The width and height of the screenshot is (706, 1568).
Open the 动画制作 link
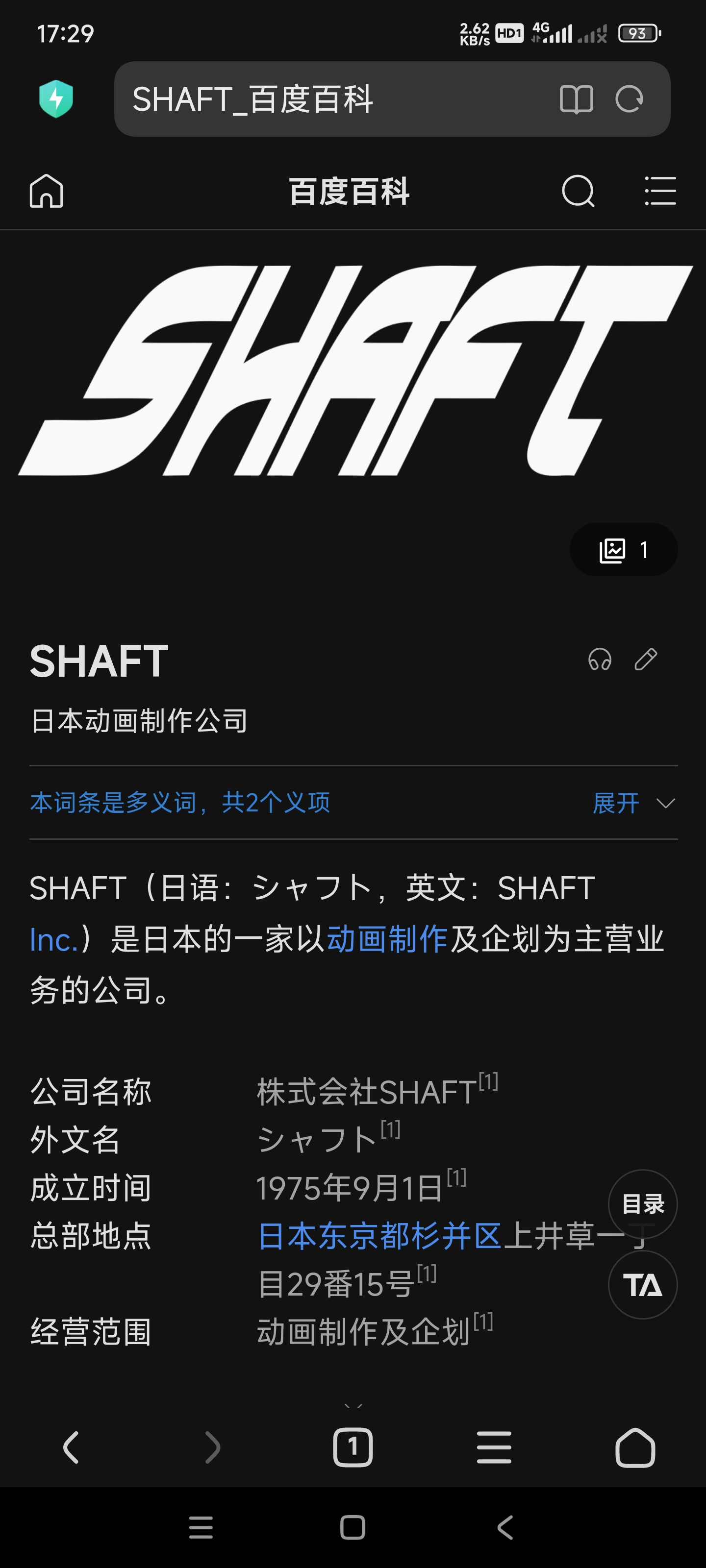[x=387, y=939]
